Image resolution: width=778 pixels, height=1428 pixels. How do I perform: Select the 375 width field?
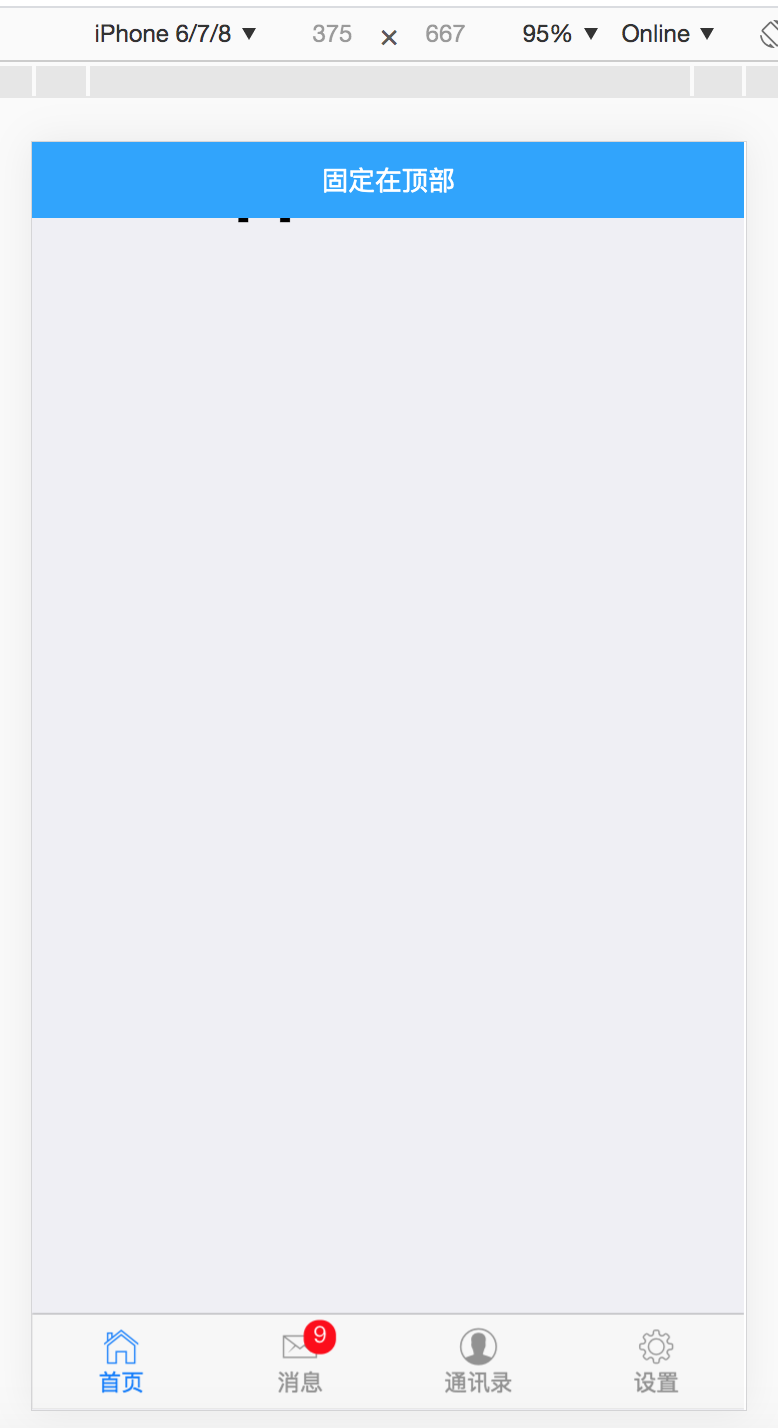coord(332,34)
